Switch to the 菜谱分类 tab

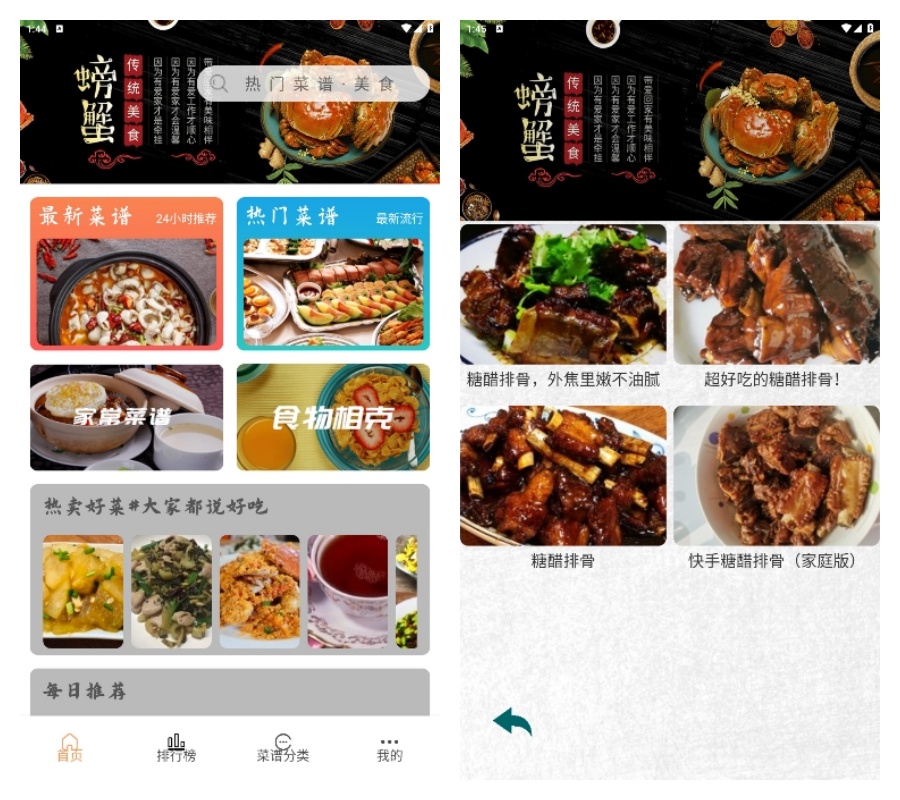(283, 747)
